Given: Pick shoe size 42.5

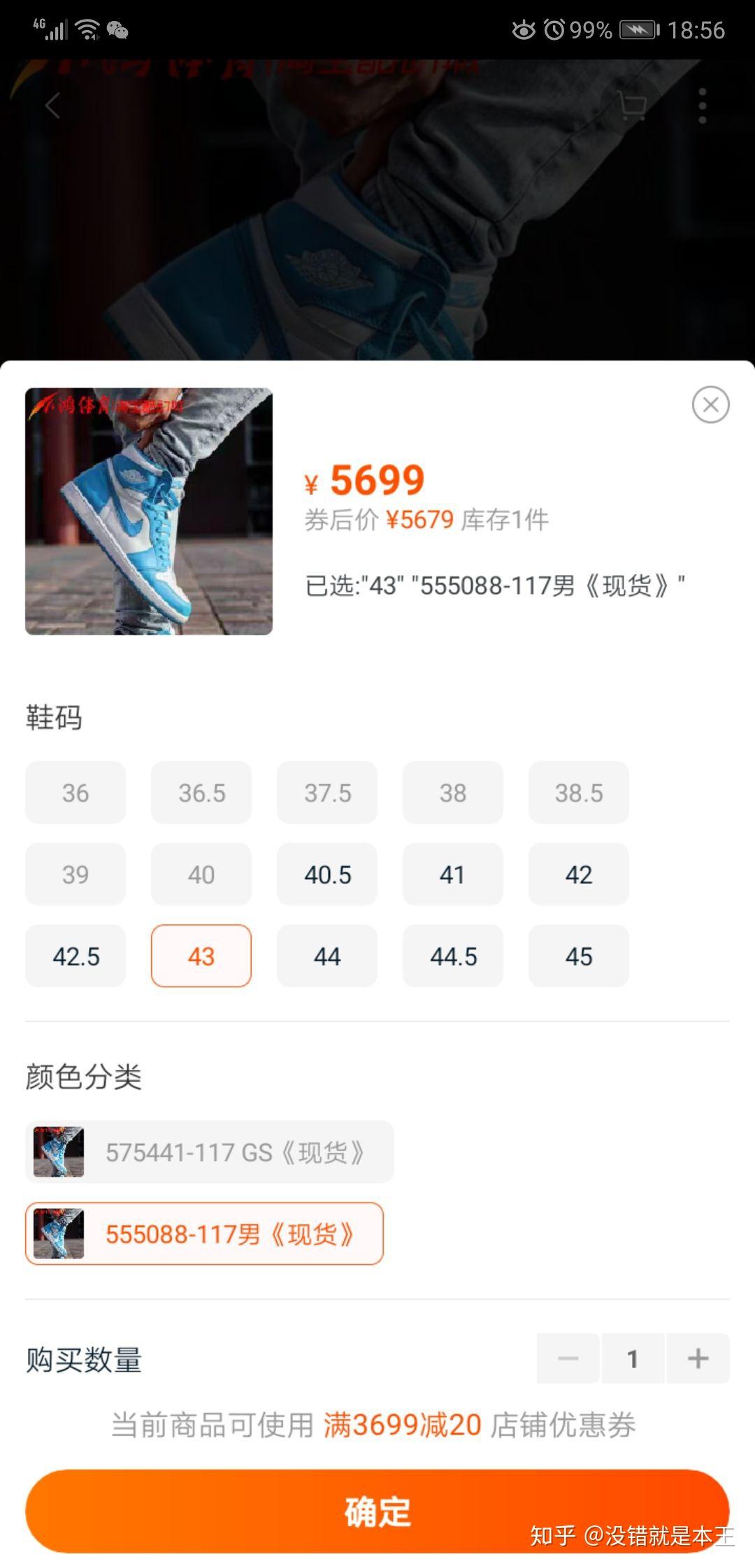Looking at the screenshot, I should [75, 956].
